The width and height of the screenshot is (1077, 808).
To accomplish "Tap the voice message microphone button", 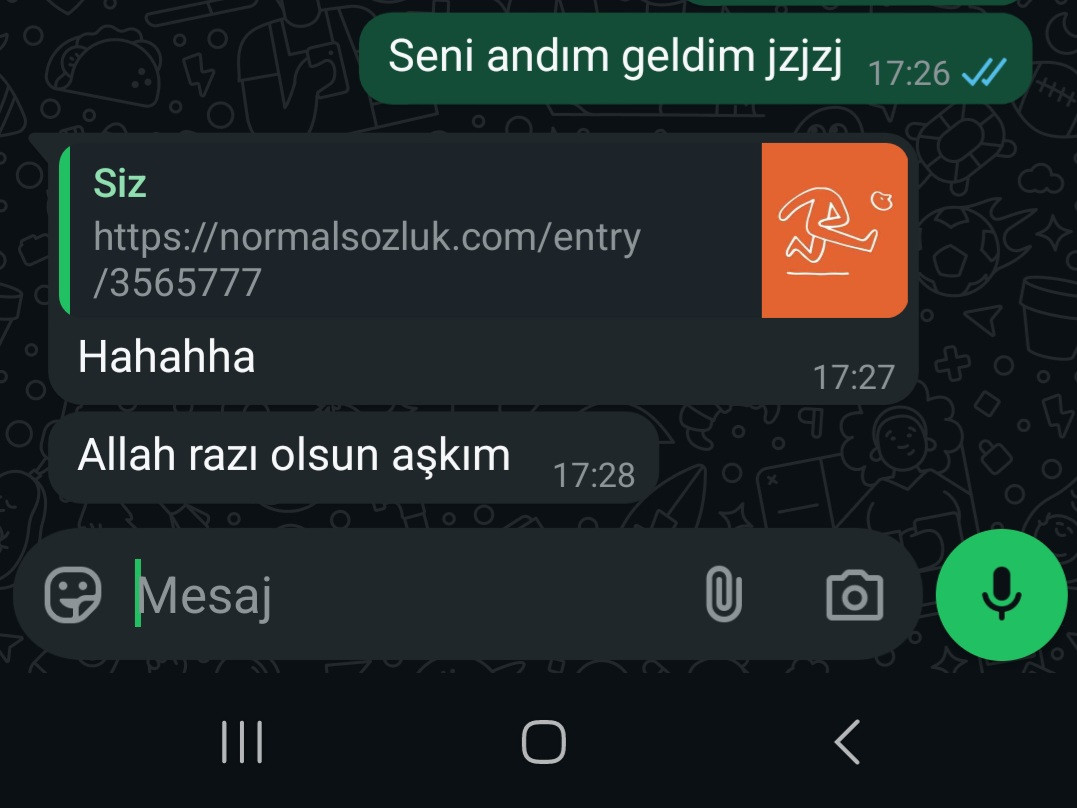I will (x=1000, y=595).
